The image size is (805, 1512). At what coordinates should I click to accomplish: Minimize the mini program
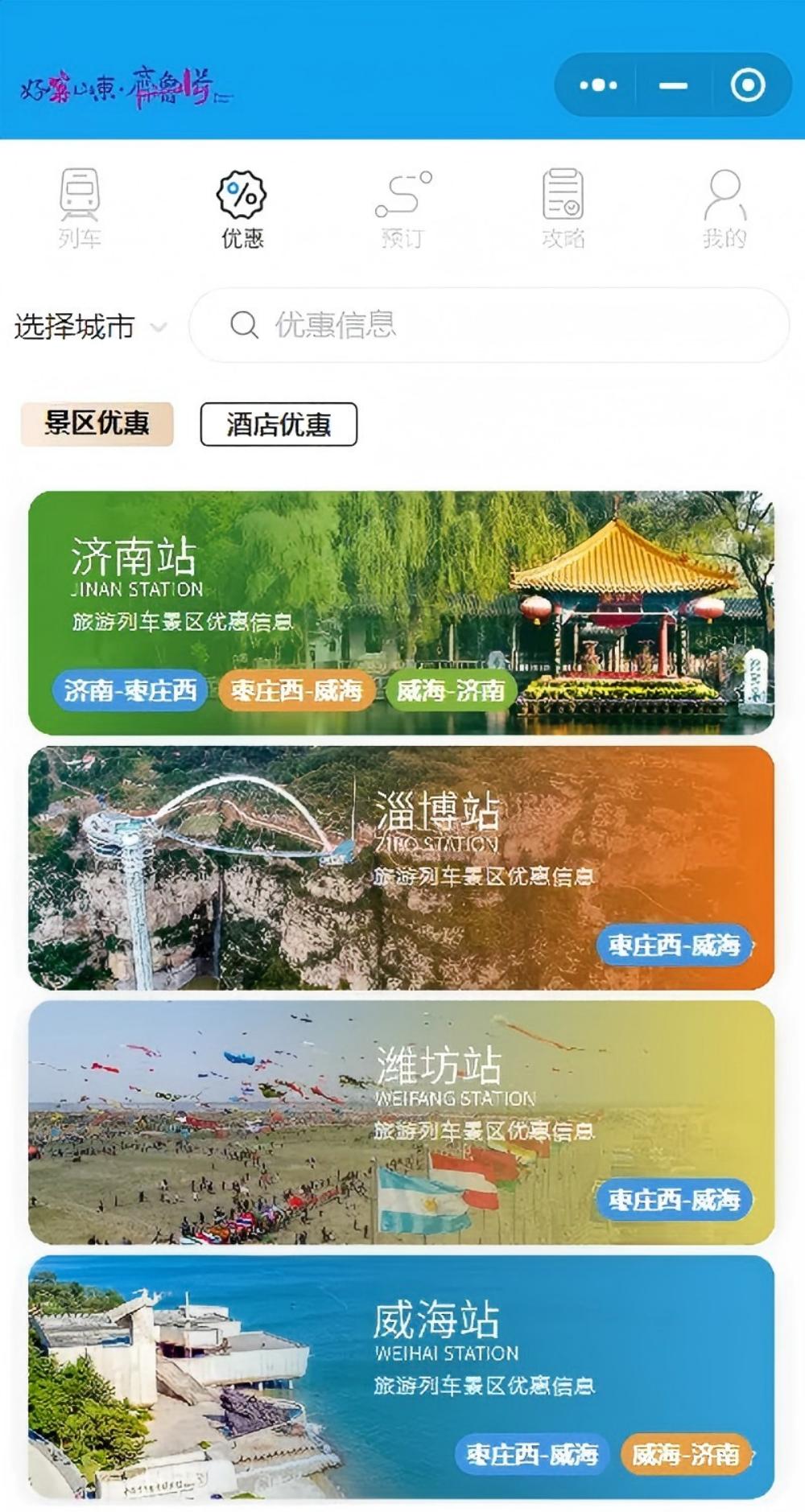coord(673,84)
